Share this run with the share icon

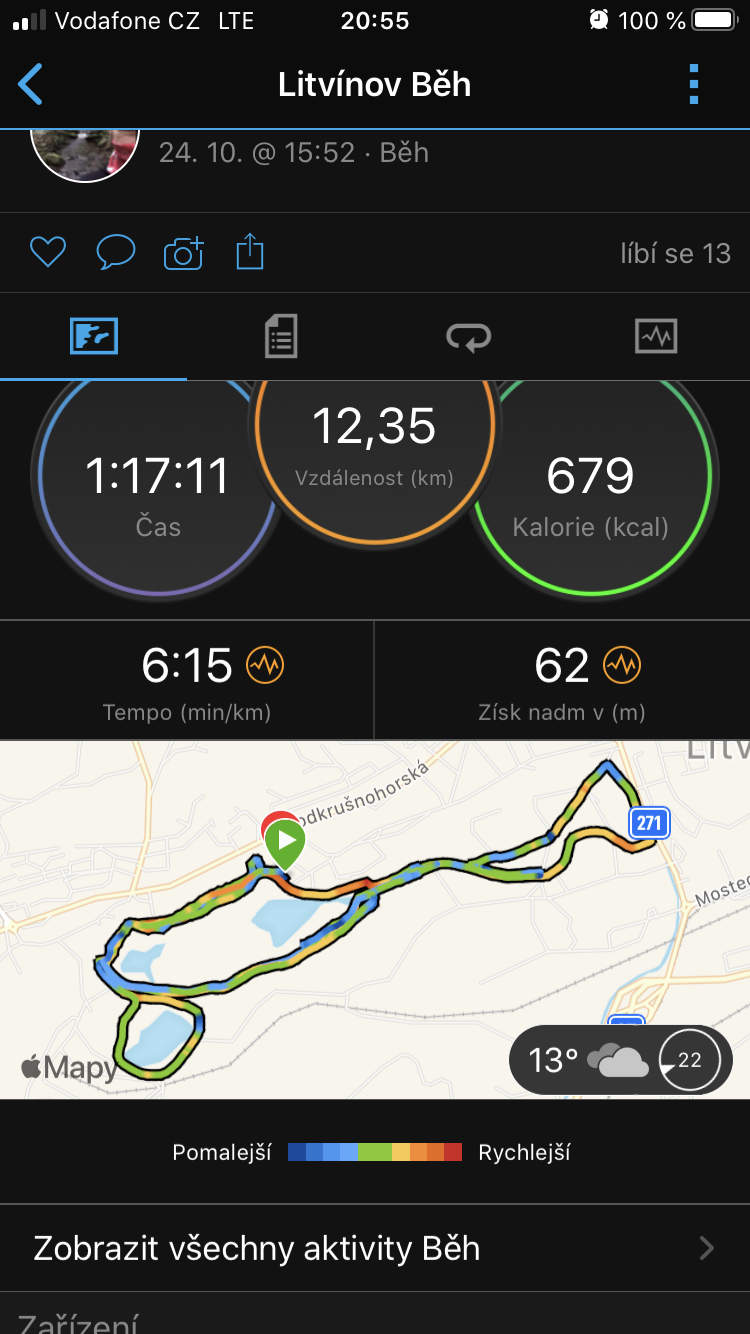click(x=250, y=252)
